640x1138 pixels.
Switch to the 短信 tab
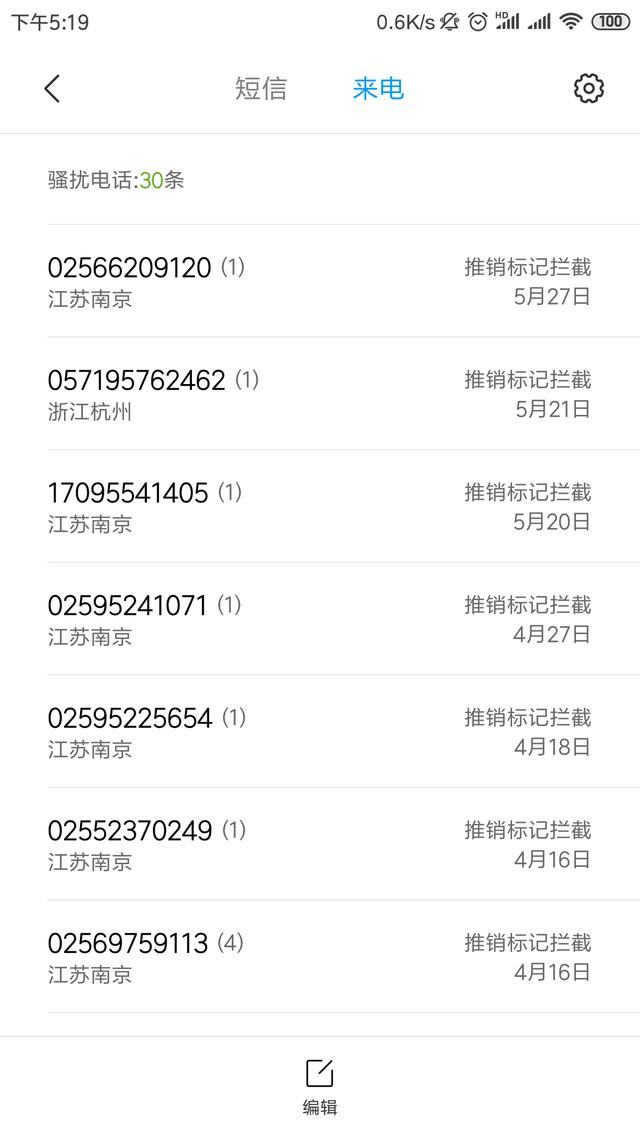coord(261,89)
